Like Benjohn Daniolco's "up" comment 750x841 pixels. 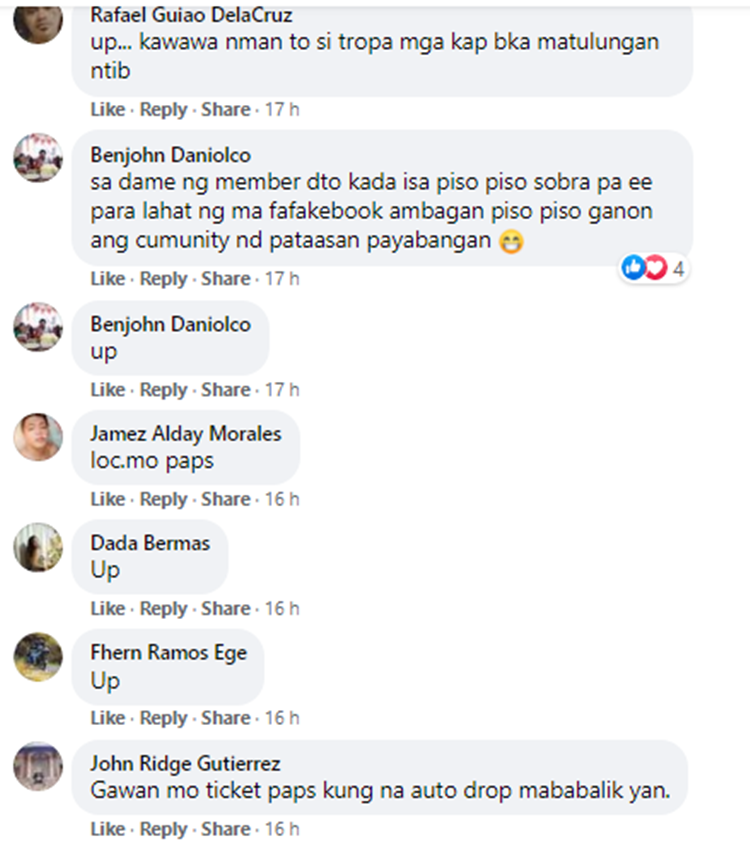(107, 389)
